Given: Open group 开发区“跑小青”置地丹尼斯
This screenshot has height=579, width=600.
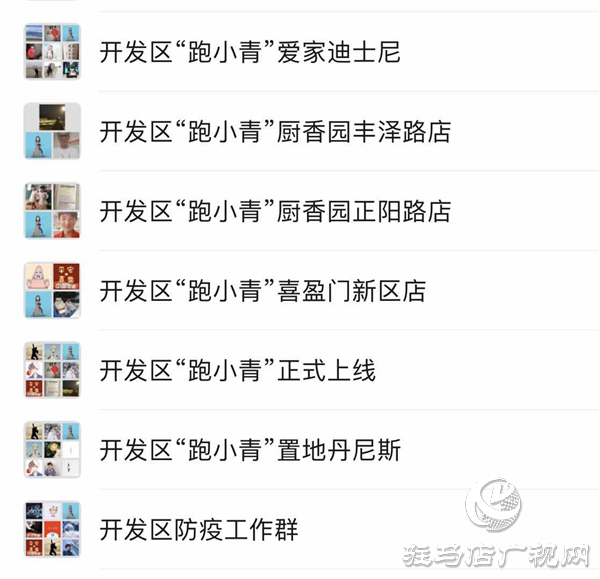Looking at the screenshot, I should (x=250, y=450).
